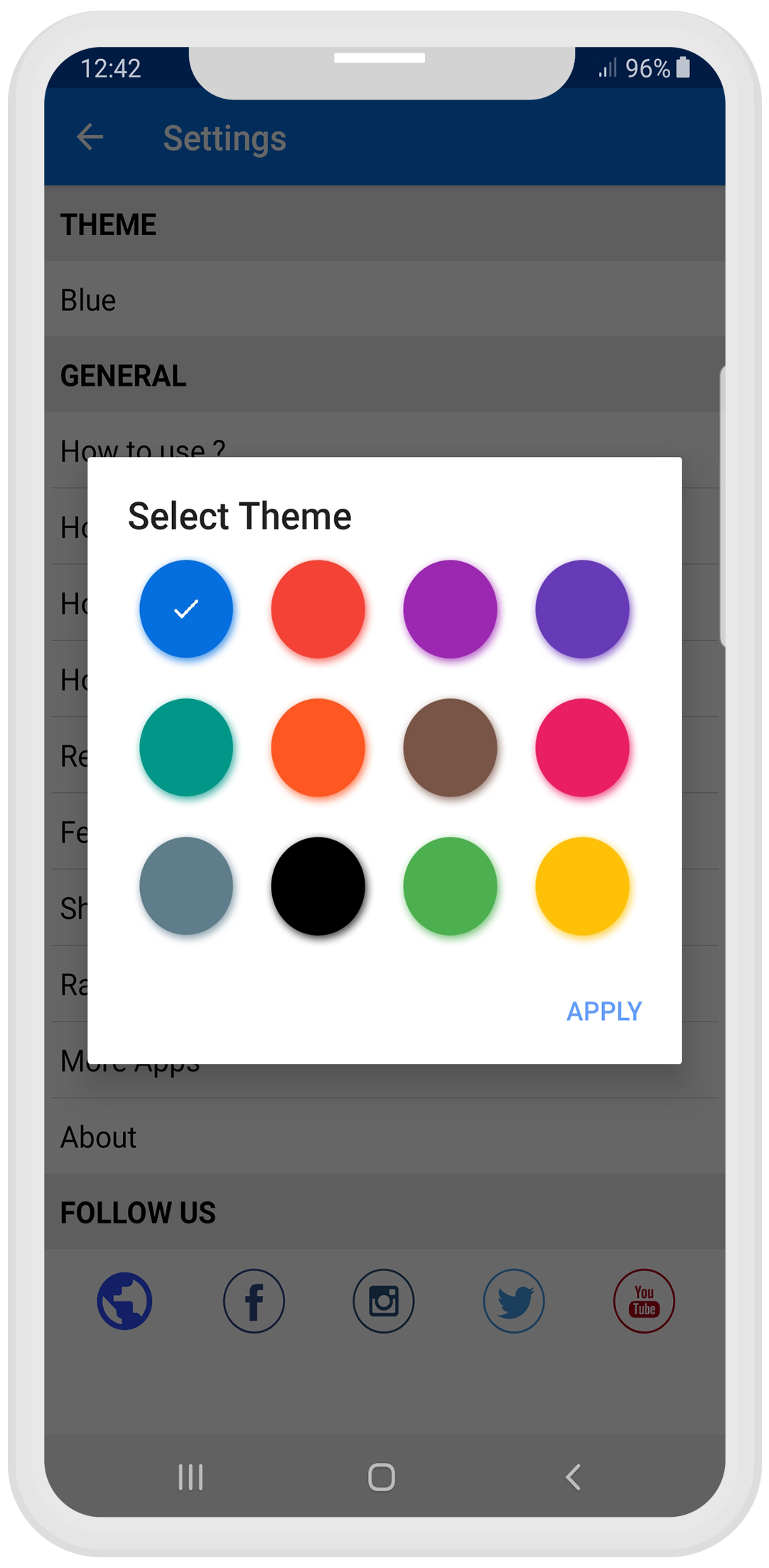Select the pink theme color
The width and height of the screenshot is (769, 1568).
coord(582,747)
